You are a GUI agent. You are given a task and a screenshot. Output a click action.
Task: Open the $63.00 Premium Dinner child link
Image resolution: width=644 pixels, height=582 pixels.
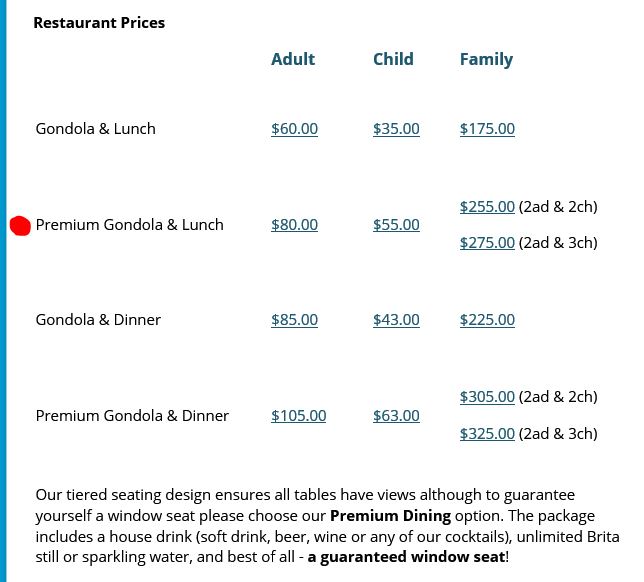tap(396, 416)
